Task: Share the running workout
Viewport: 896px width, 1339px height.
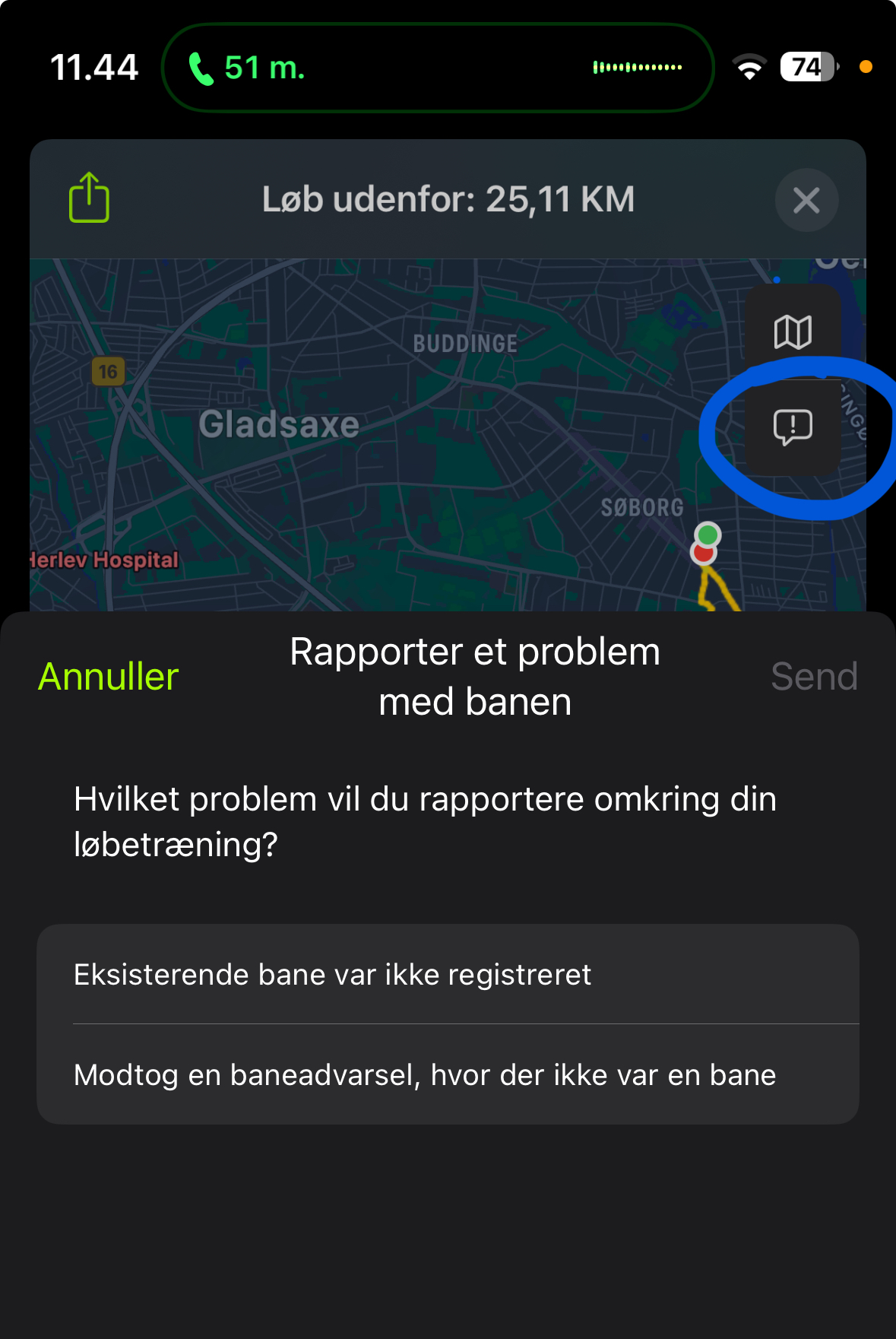Action: click(x=90, y=198)
